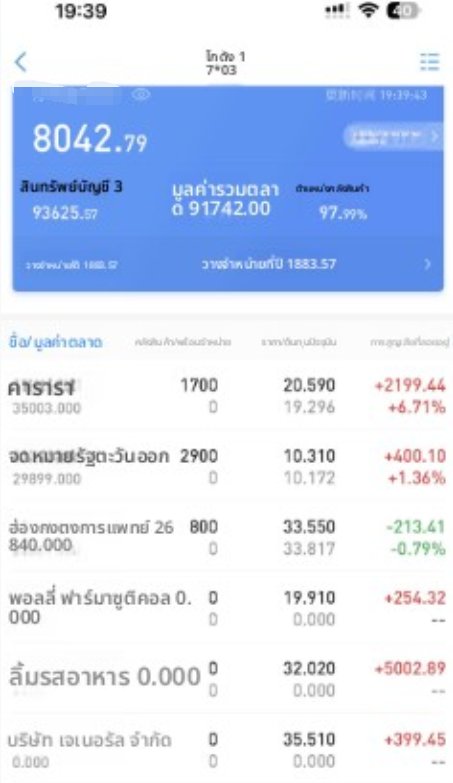This screenshot has height=783, width=453.
Task: Open the ฮ่องกงตงการแพทย์ holding row
Action: [x=226, y=537]
